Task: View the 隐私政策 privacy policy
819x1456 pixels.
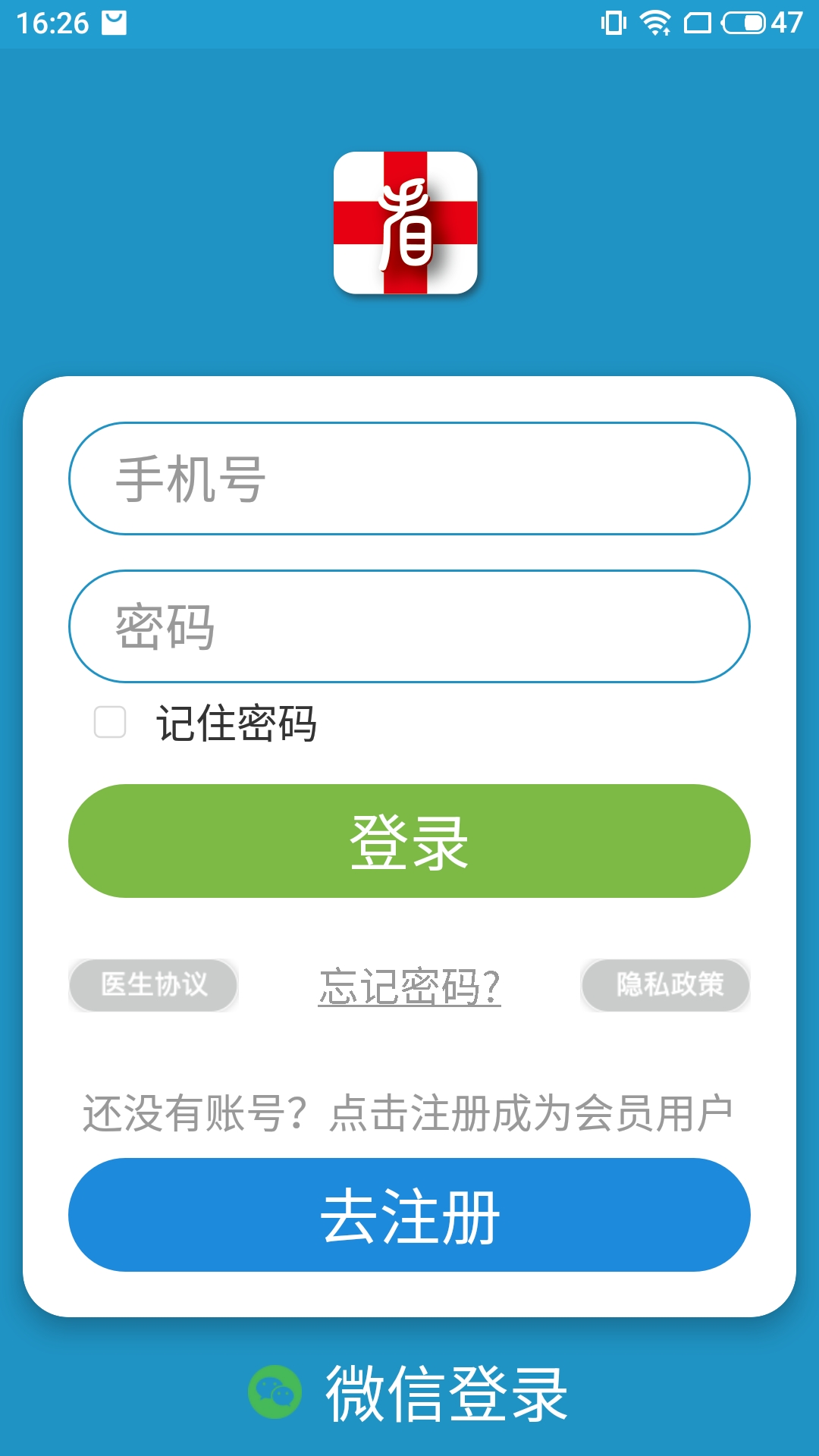Action: tap(666, 985)
